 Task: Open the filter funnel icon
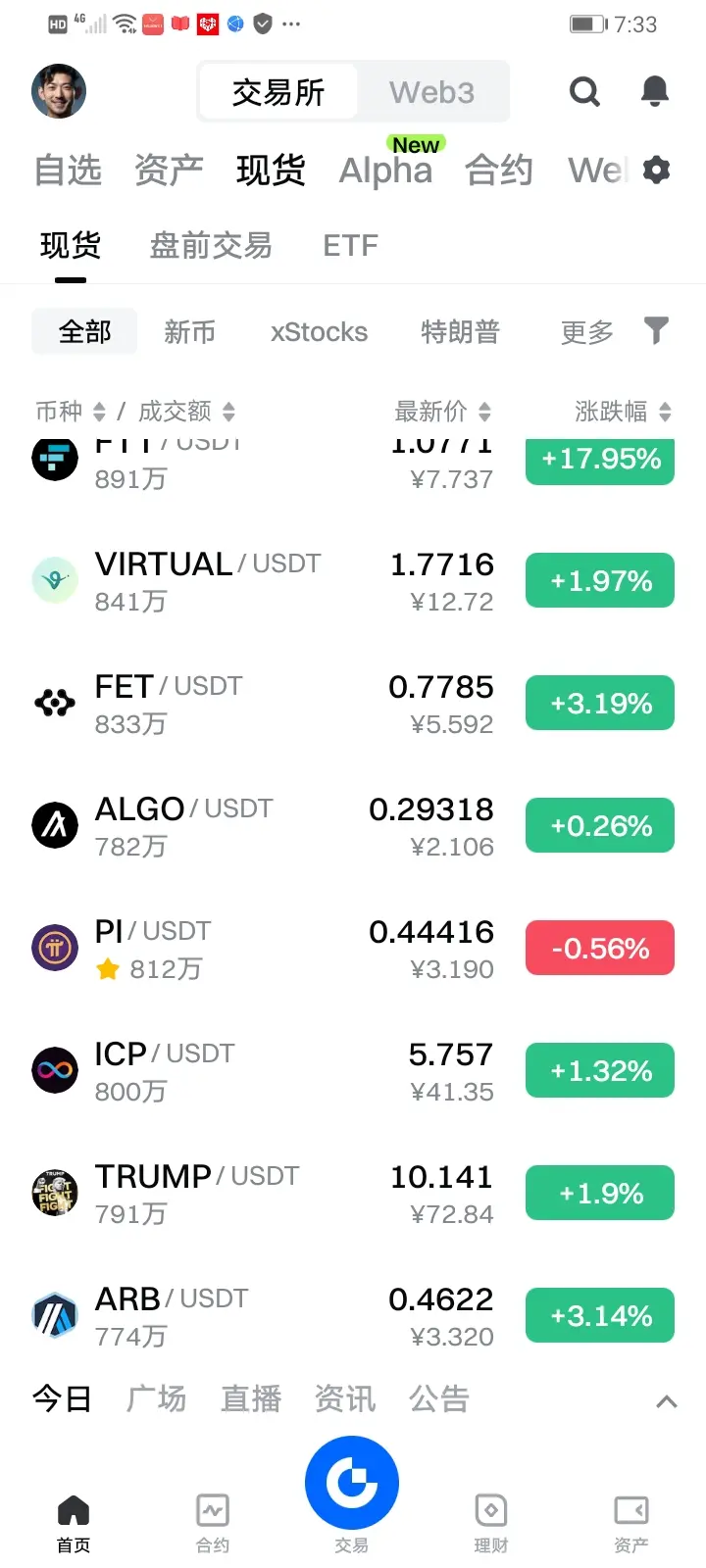[x=656, y=331]
